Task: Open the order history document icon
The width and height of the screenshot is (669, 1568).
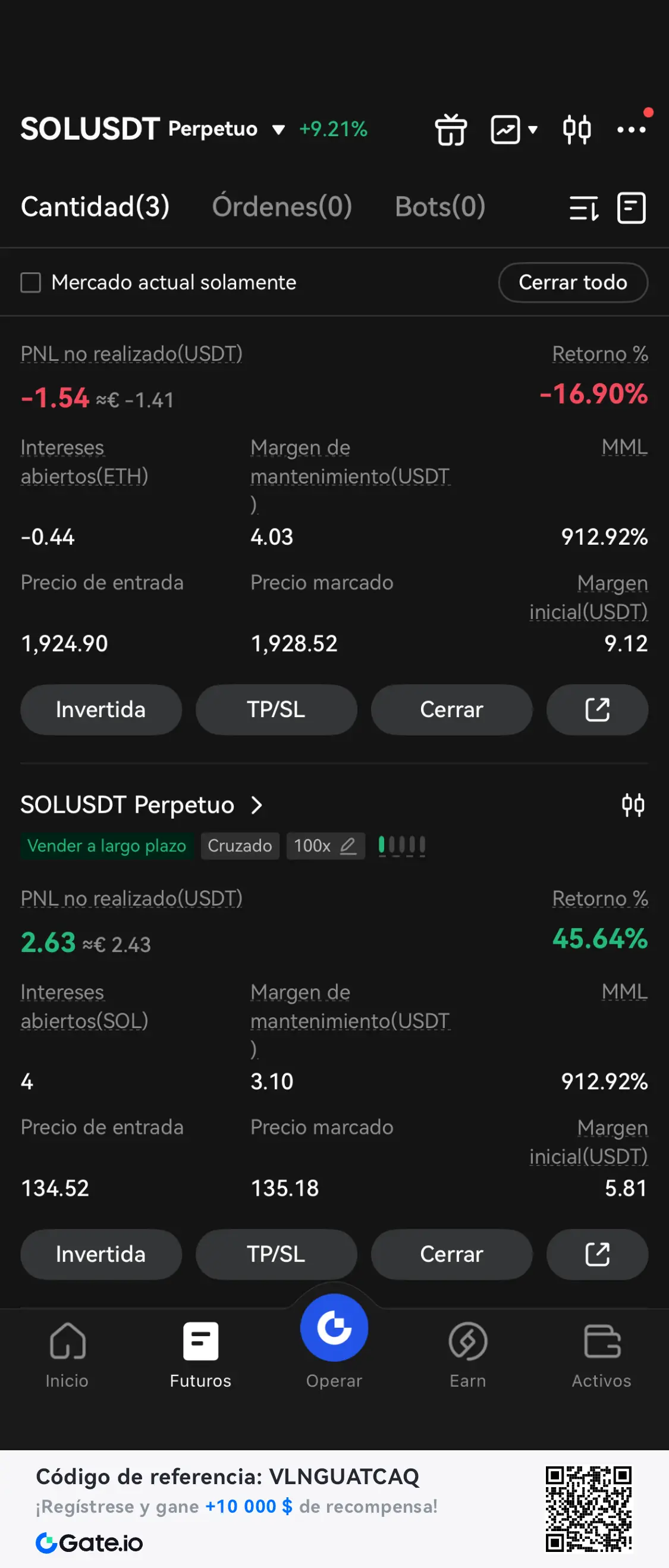Action: [632, 208]
